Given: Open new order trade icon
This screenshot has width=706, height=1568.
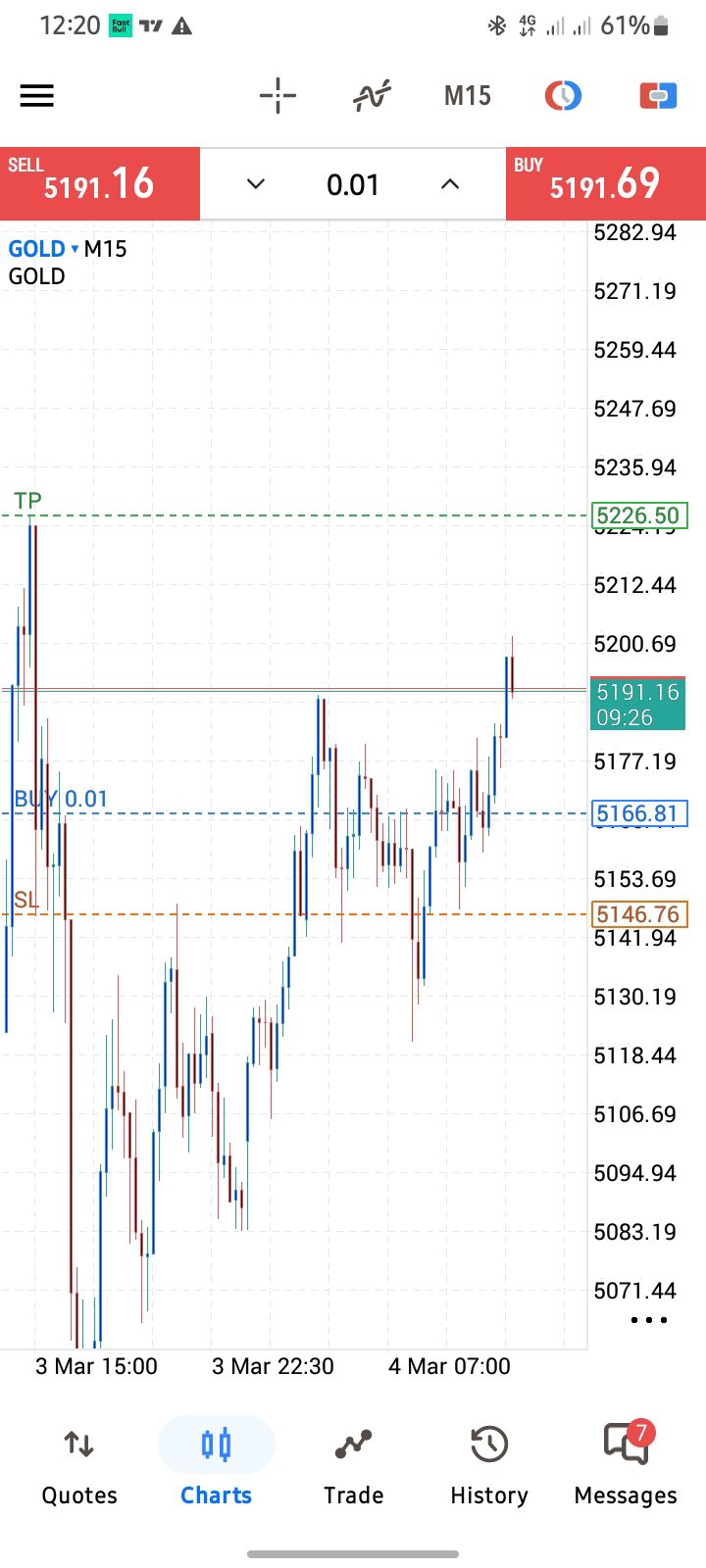Looking at the screenshot, I should [x=658, y=96].
